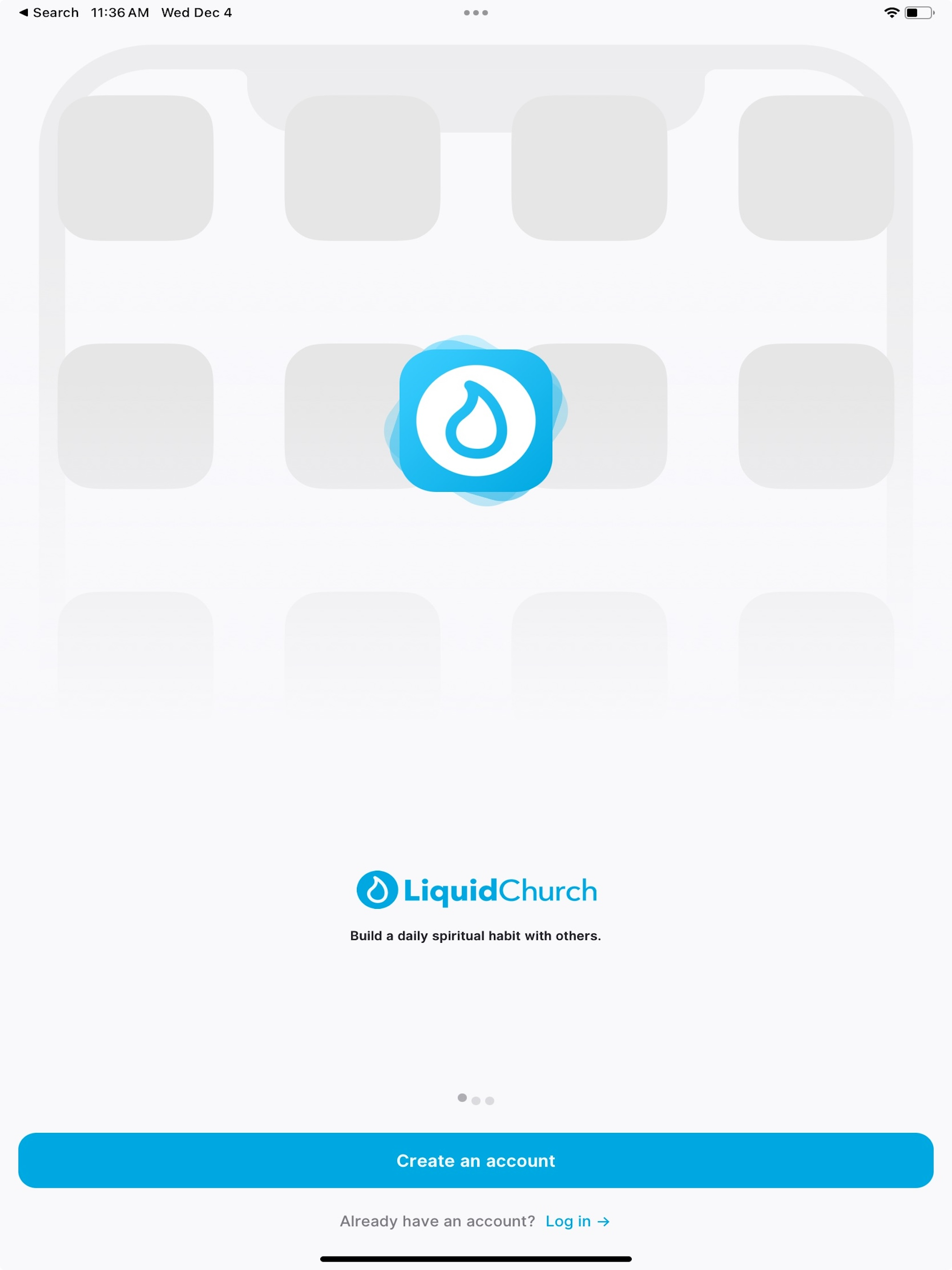Tap the arrow icon beside Log in

point(603,1221)
